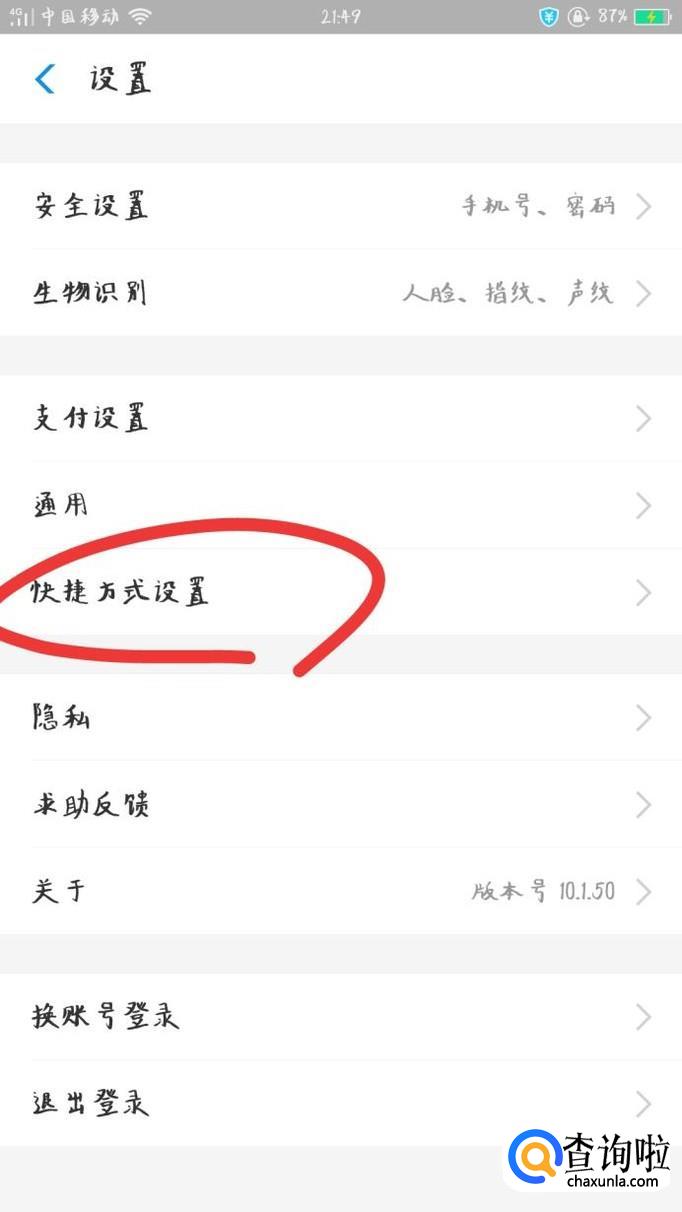Viewport: 682px width, 1212px height.
Task: Tap 退出登录 to log out
Action: click(340, 1103)
